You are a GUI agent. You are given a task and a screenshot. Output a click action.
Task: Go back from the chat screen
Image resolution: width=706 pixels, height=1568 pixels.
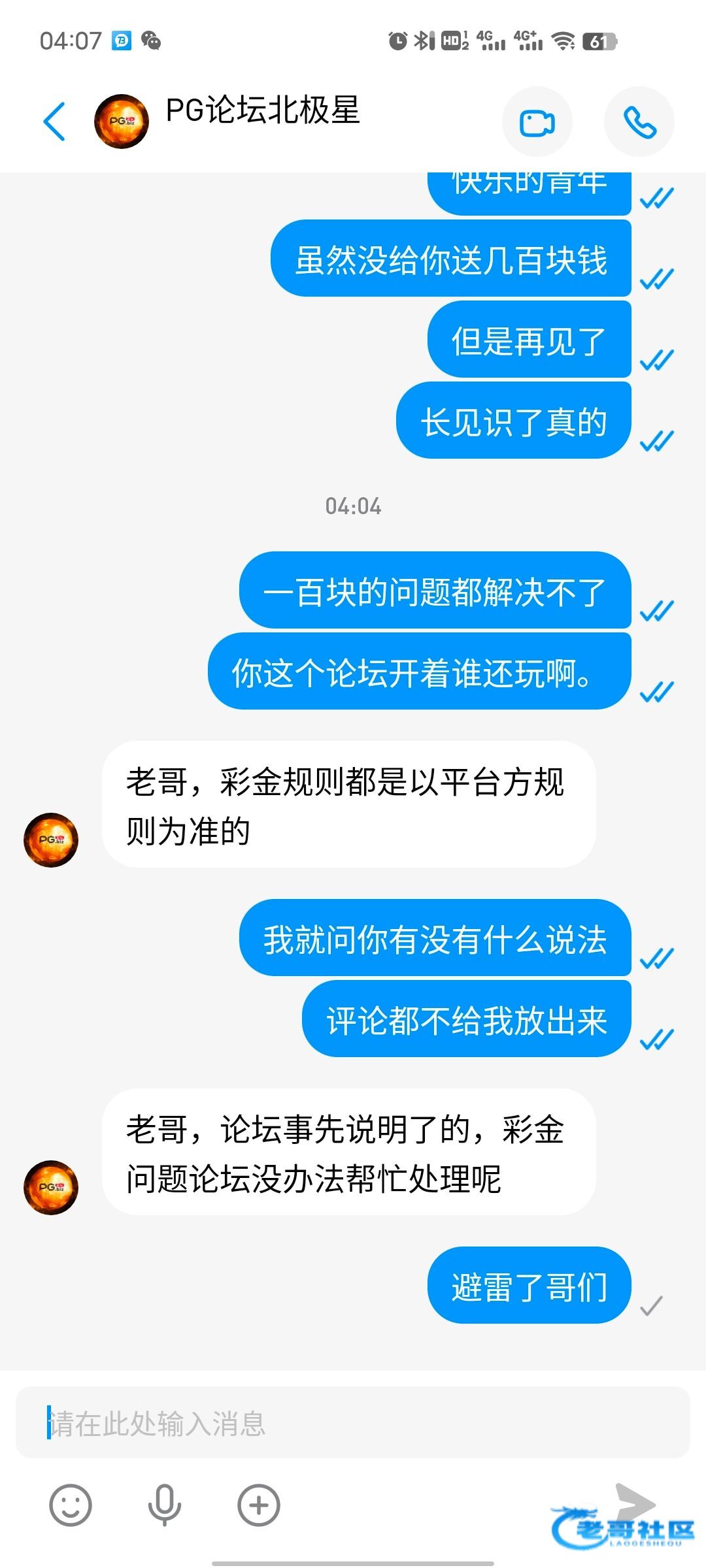click(55, 122)
